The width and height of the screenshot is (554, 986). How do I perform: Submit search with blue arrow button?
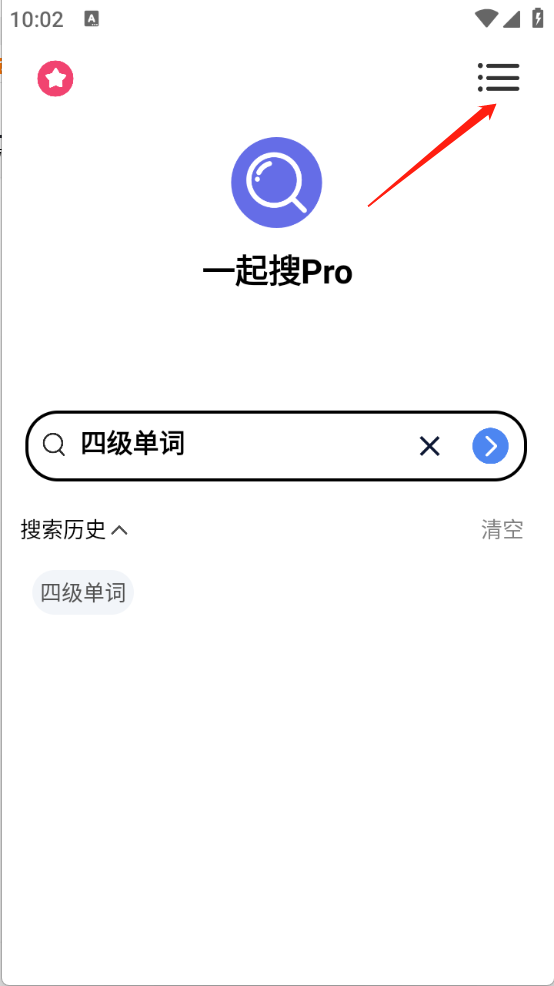[490, 446]
